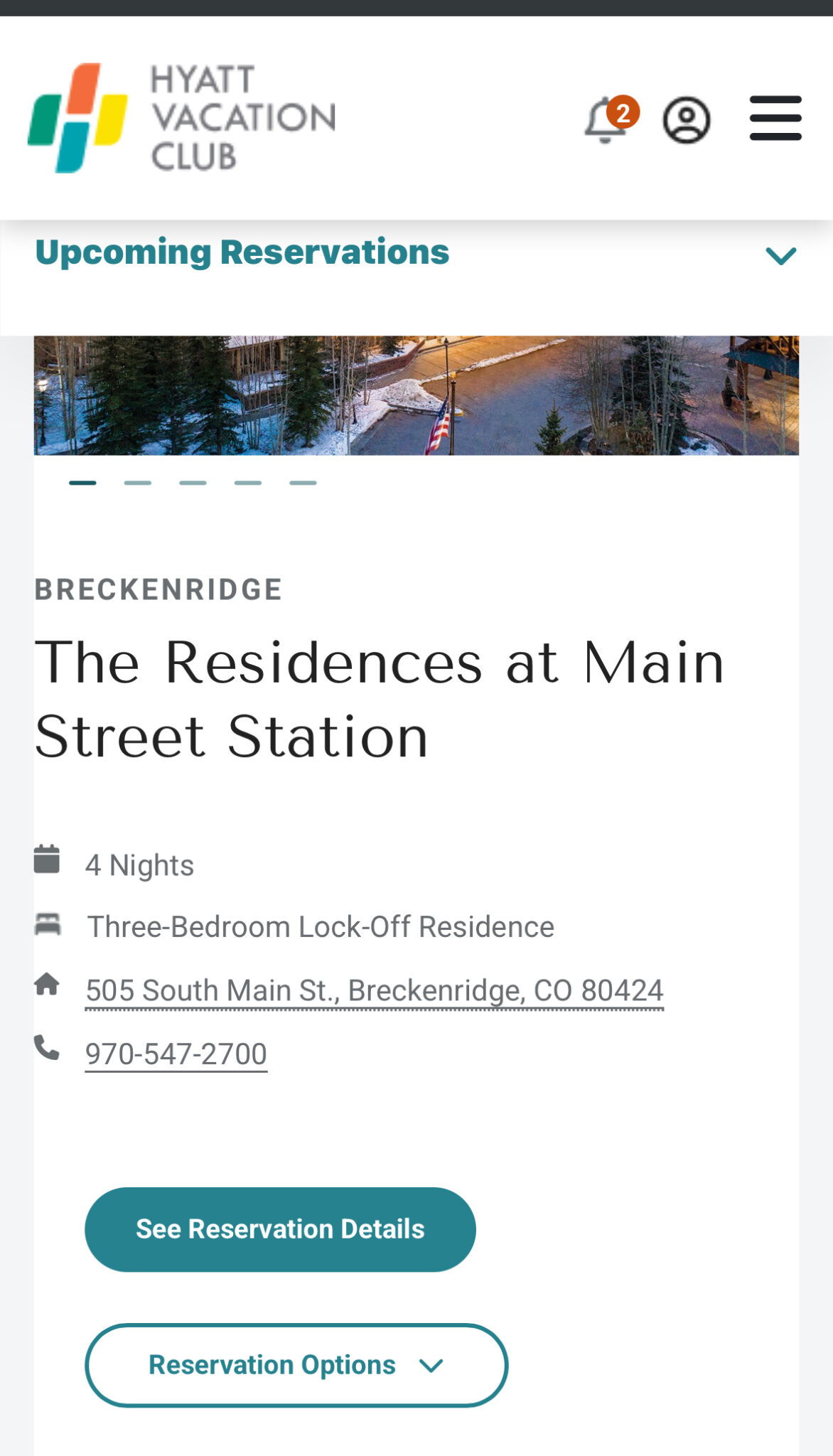The height and width of the screenshot is (1456, 833).
Task: Select the last photo indicator dash
Action: pos(303,483)
